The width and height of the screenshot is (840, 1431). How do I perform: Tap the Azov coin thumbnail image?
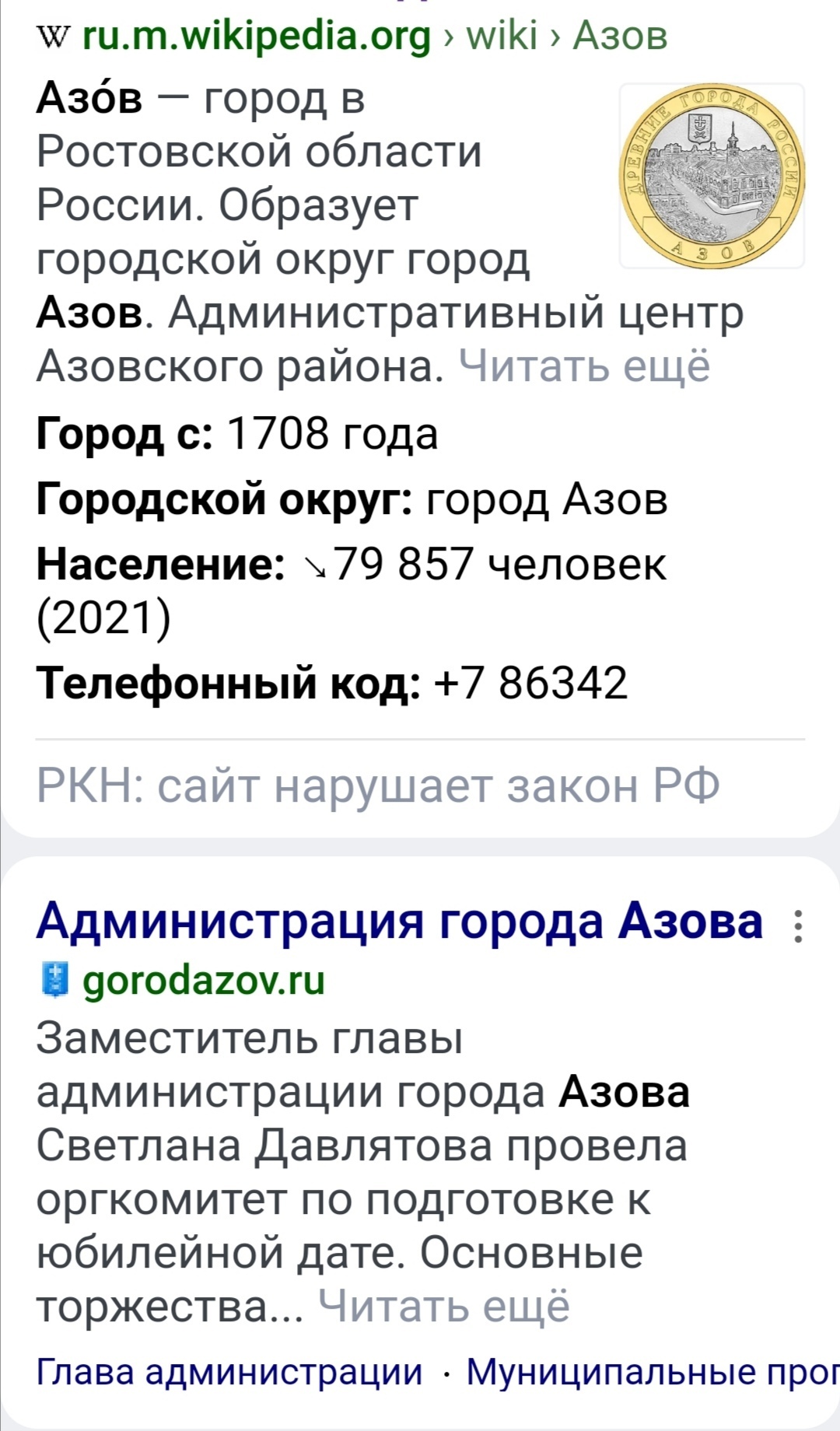tap(712, 176)
